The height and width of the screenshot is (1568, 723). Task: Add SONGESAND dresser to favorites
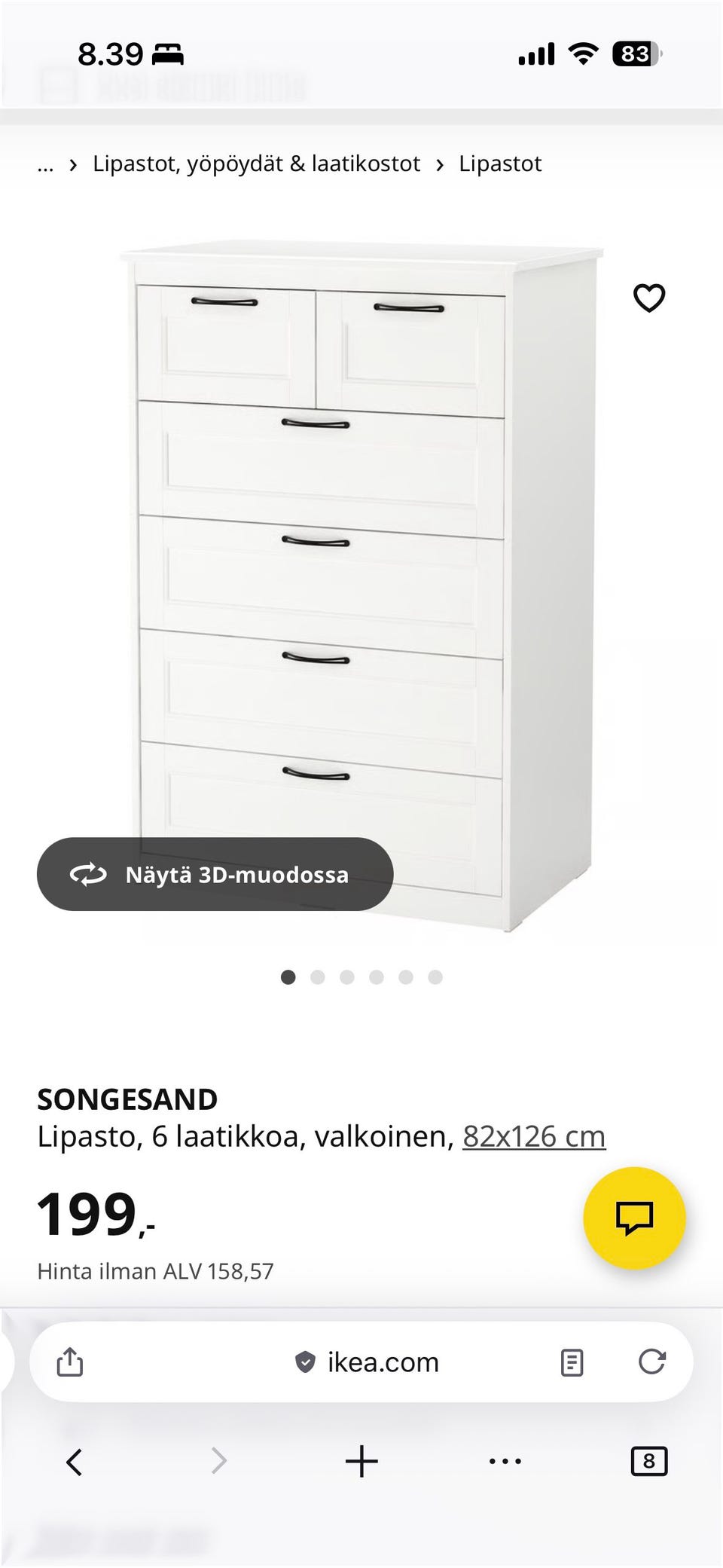(648, 298)
